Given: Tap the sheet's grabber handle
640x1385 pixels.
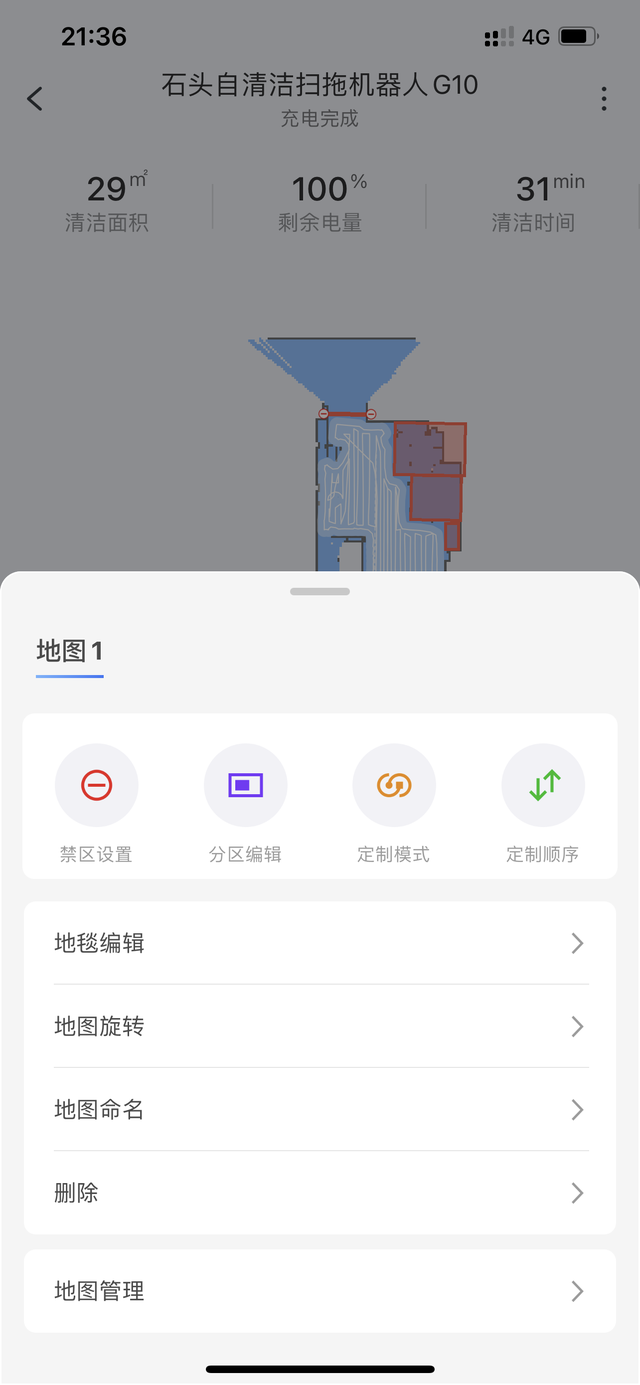Looking at the screenshot, I should tap(320, 592).
